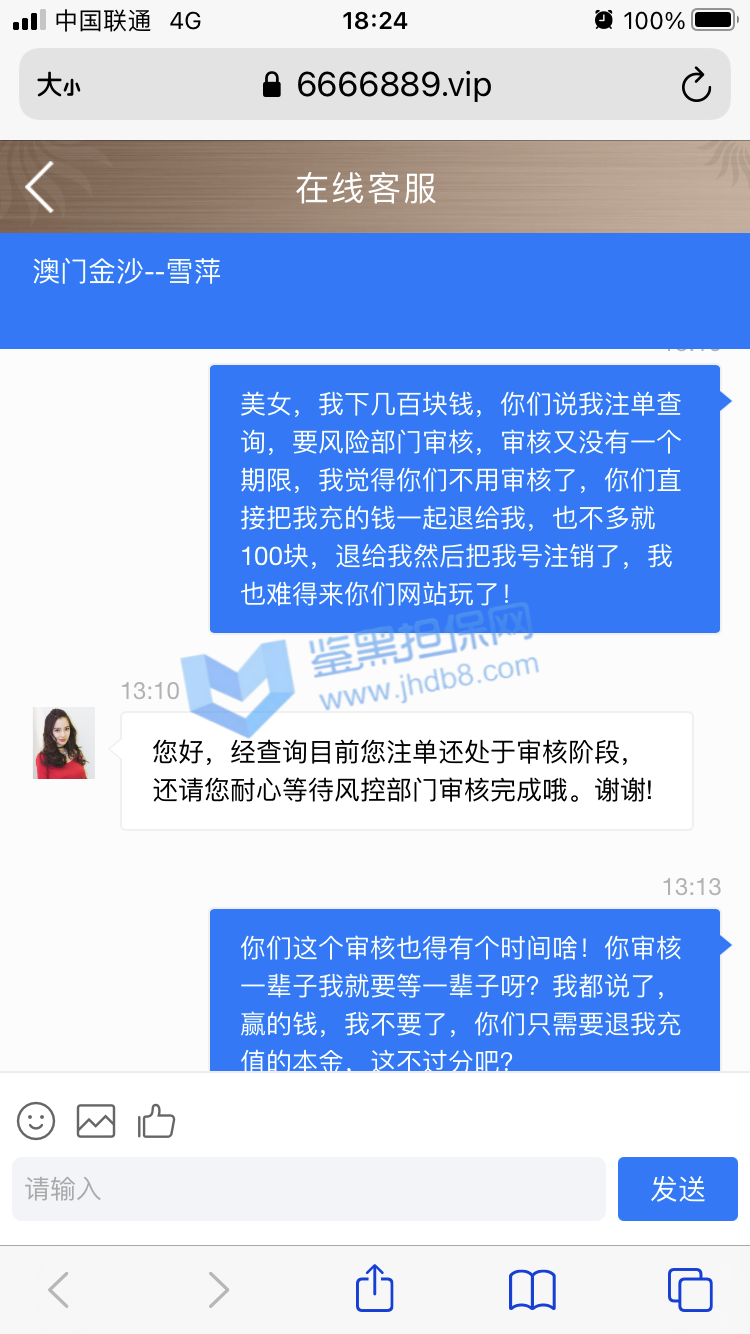Open the Safari share sheet
Image resolution: width=750 pixels, height=1334 pixels.
pyautogui.click(x=375, y=1289)
